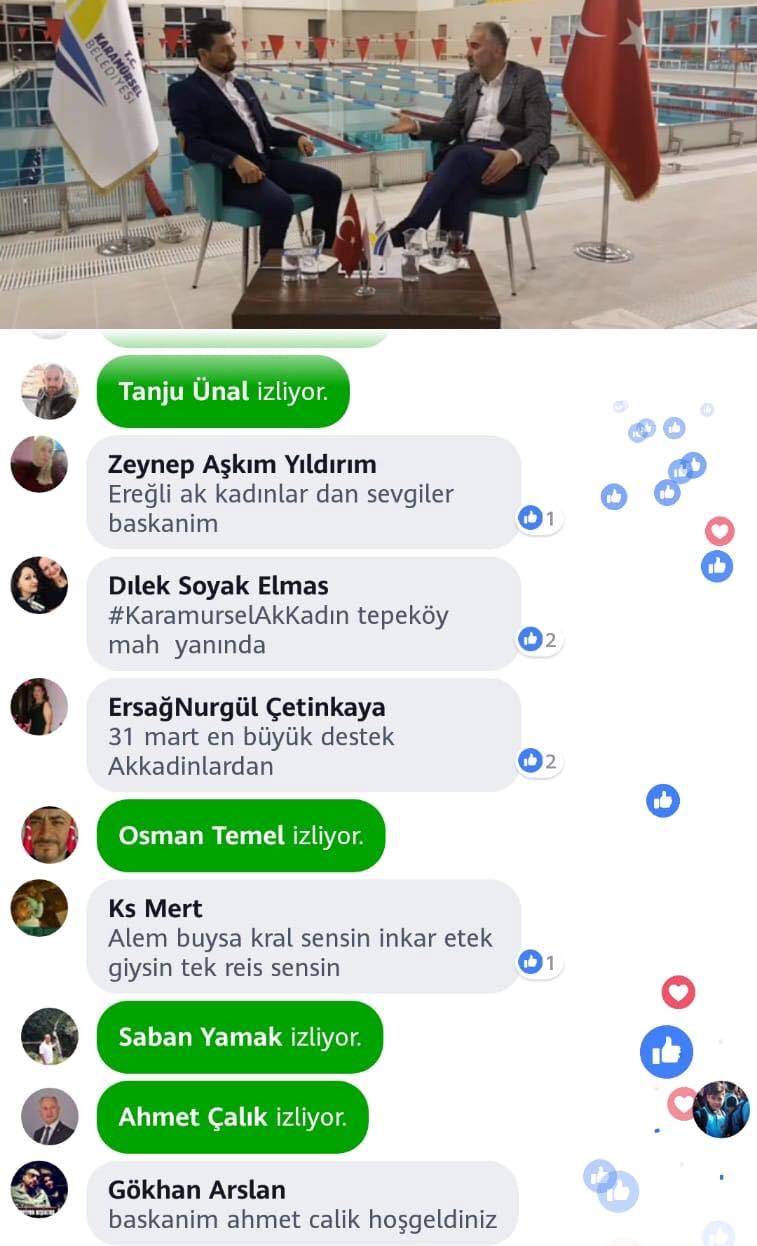The width and height of the screenshot is (757, 1246).
Task: Open Saban Yamak's profile from the watching notice
Action: click(x=200, y=1037)
